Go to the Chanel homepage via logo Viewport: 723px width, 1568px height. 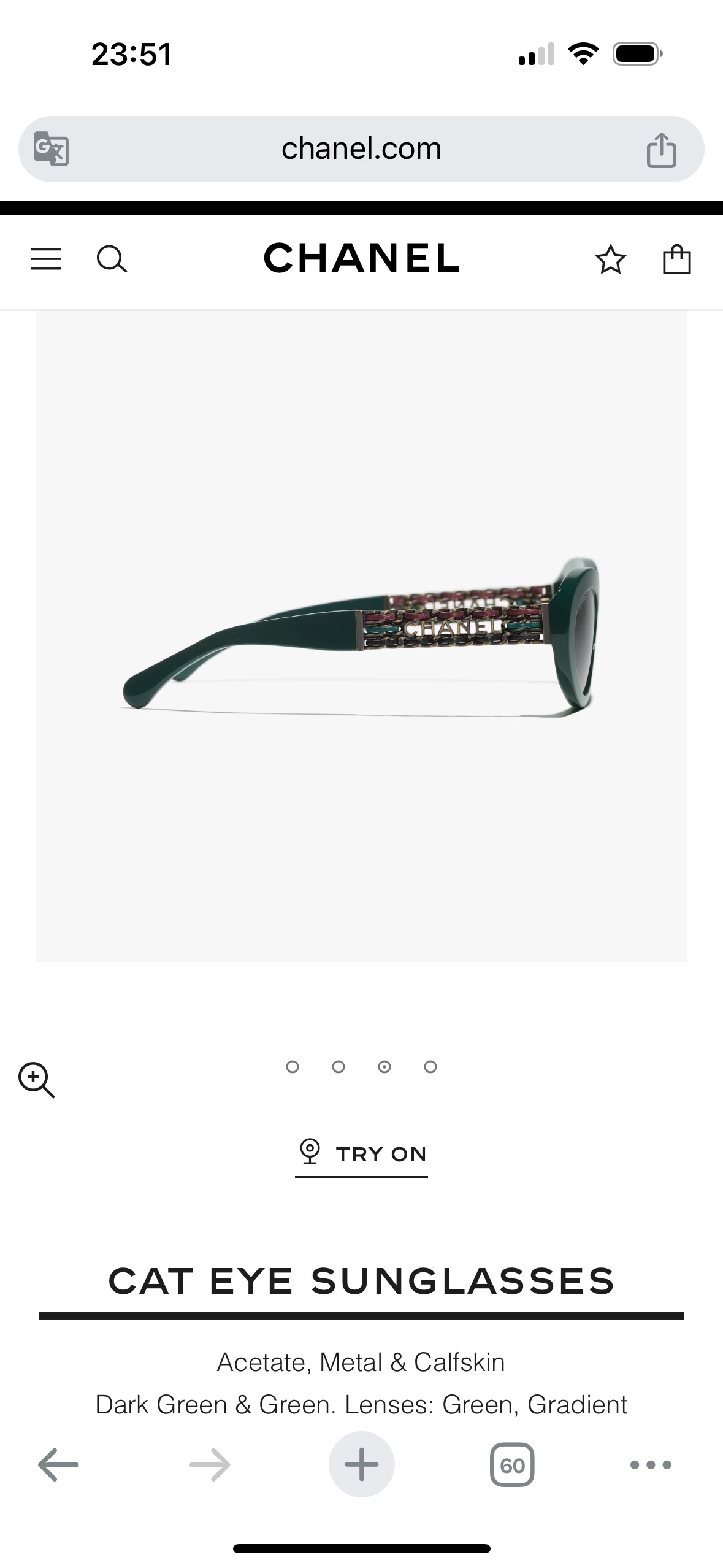point(362,258)
